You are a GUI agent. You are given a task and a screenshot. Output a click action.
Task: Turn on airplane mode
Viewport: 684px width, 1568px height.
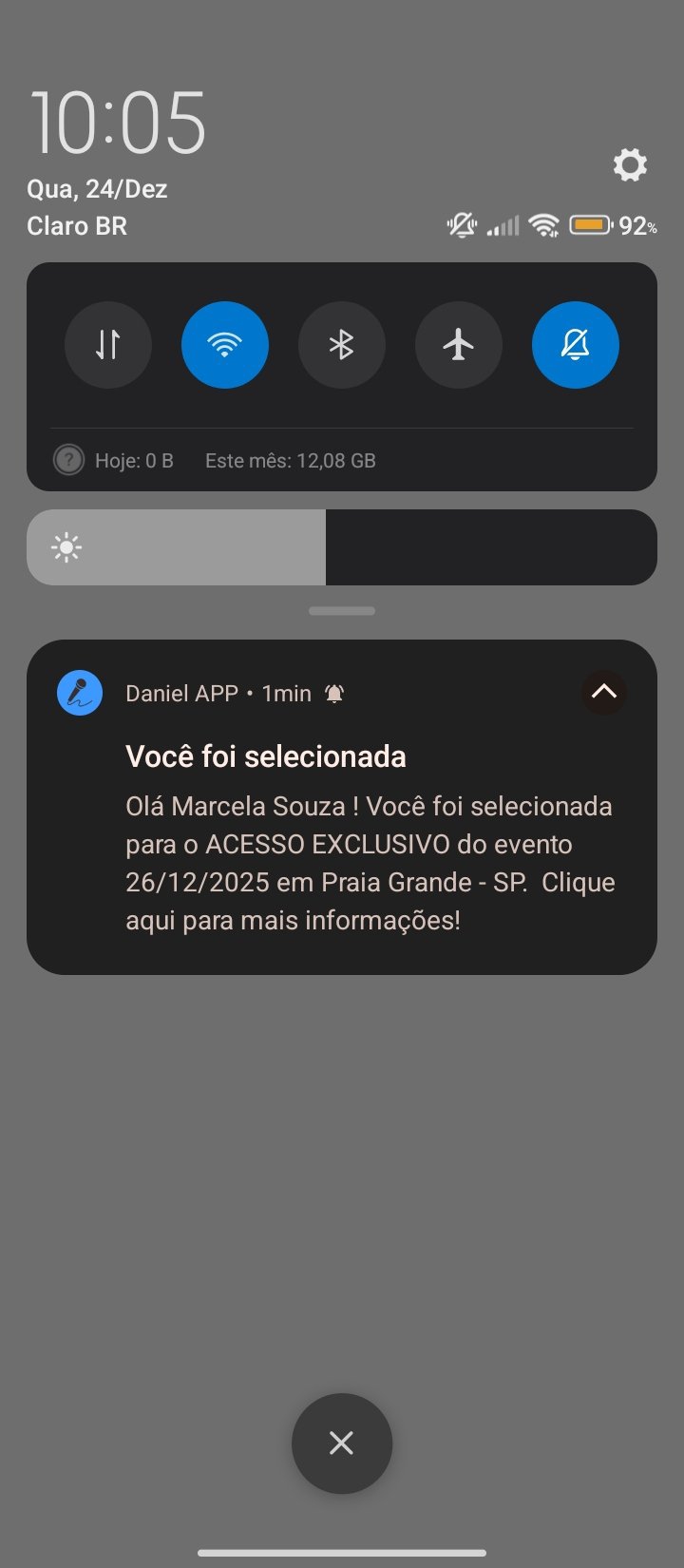pyautogui.click(x=459, y=345)
